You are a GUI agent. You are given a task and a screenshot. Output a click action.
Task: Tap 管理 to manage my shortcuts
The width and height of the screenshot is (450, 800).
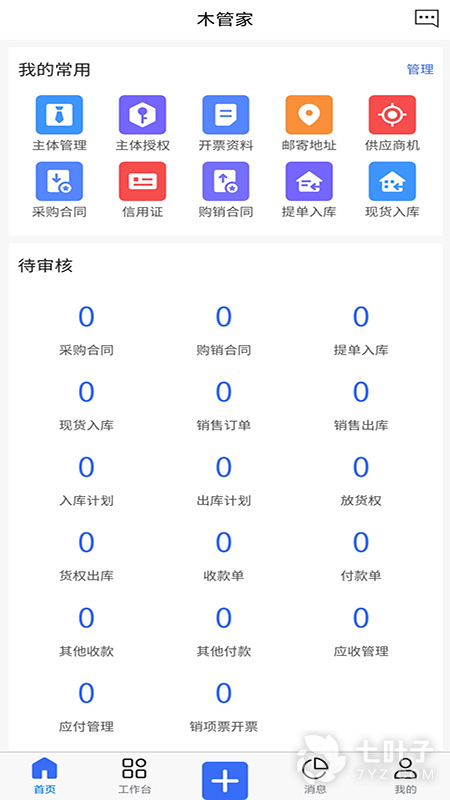pos(420,69)
